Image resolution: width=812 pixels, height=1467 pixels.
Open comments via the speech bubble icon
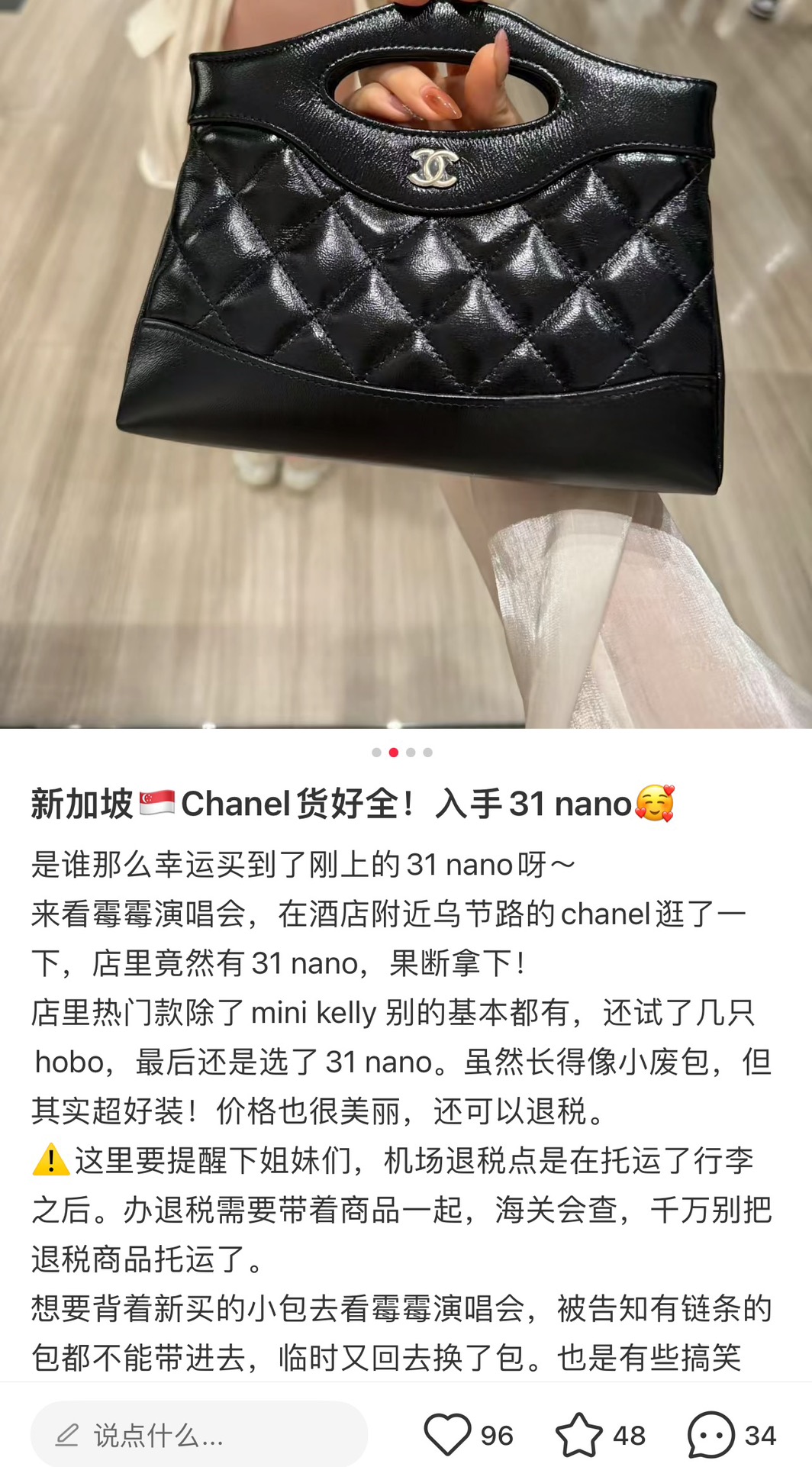(x=710, y=1435)
